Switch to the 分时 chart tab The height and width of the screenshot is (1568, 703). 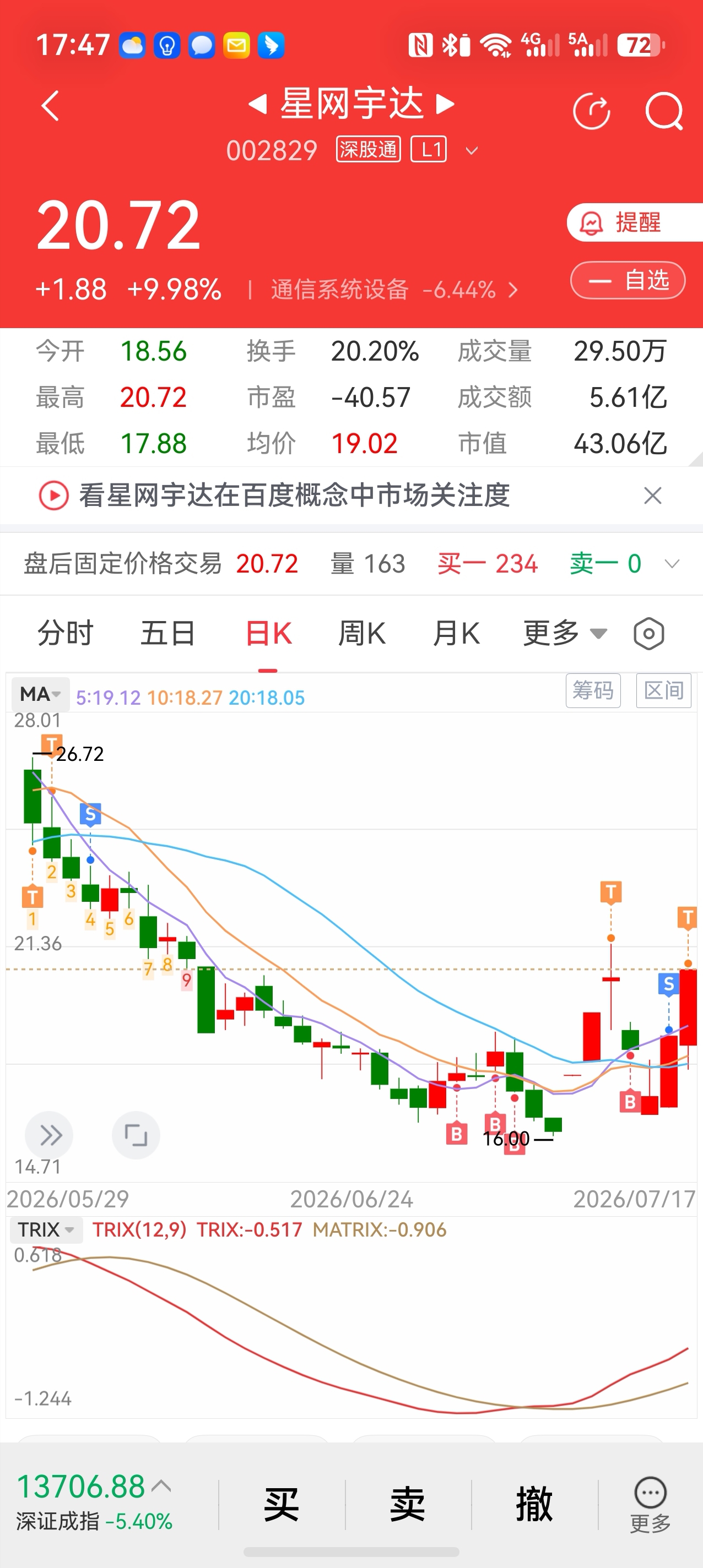pyautogui.click(x=65, y=633)
